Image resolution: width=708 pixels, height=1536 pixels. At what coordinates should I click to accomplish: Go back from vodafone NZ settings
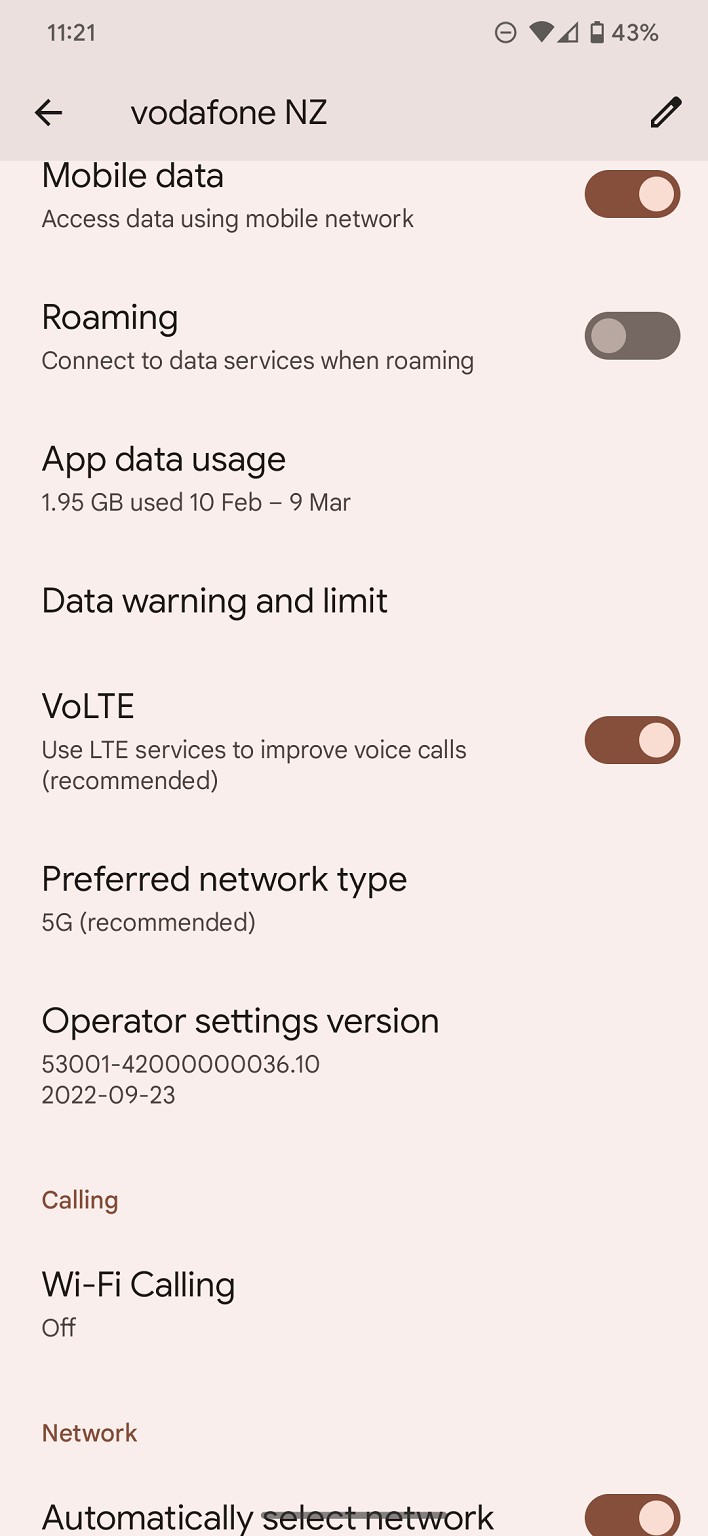(48, 113)
